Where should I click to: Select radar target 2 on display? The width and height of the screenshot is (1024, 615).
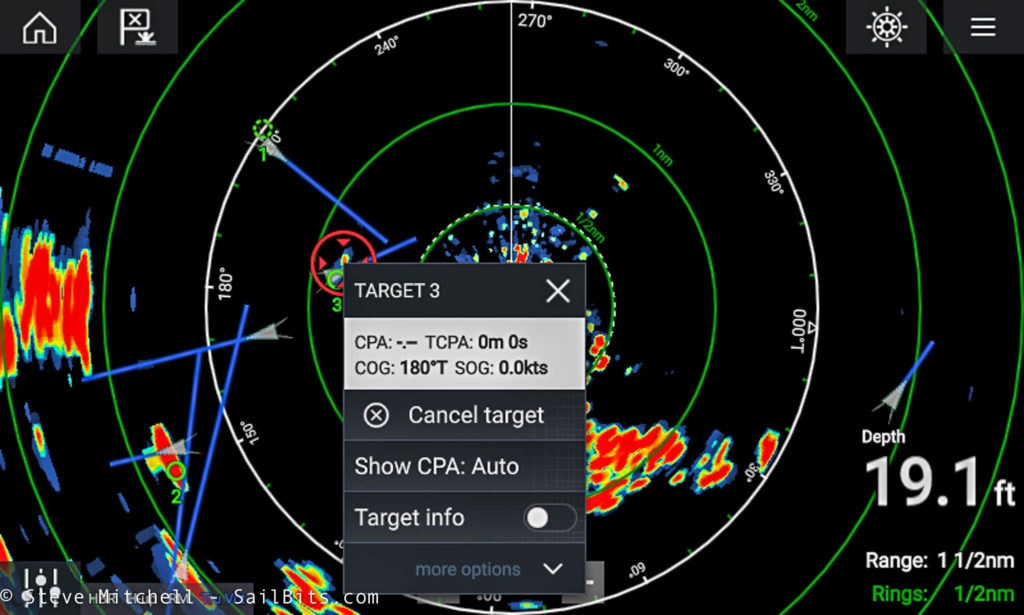click(x=176, y=469)
